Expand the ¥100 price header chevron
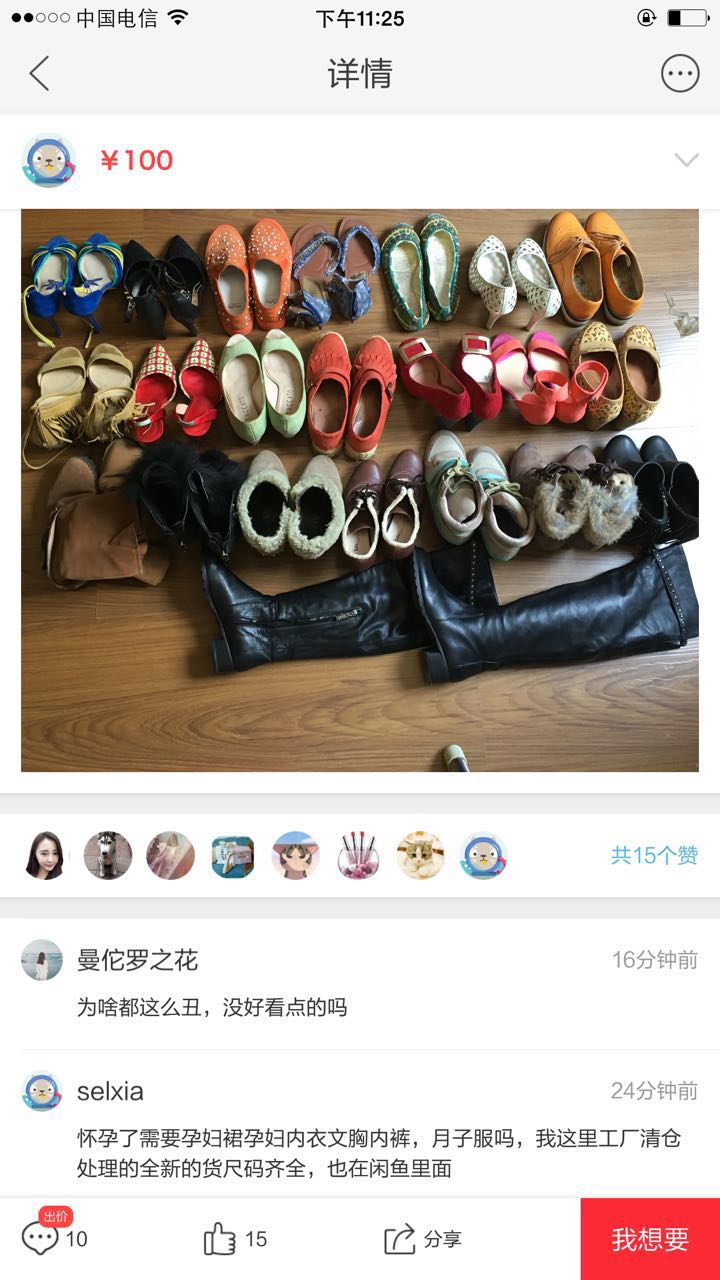 [686, 160]
